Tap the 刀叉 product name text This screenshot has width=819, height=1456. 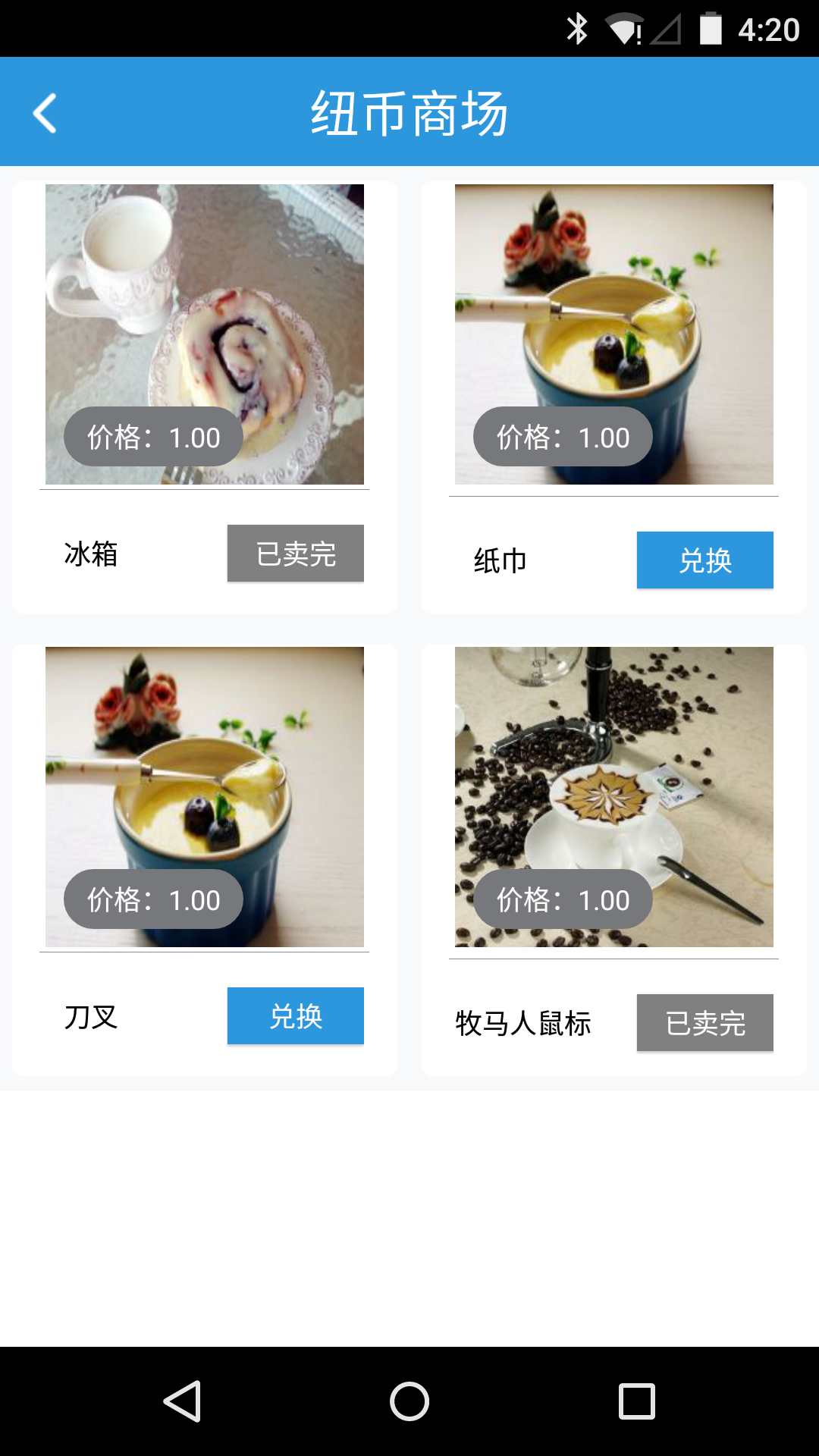point(90,1015)
